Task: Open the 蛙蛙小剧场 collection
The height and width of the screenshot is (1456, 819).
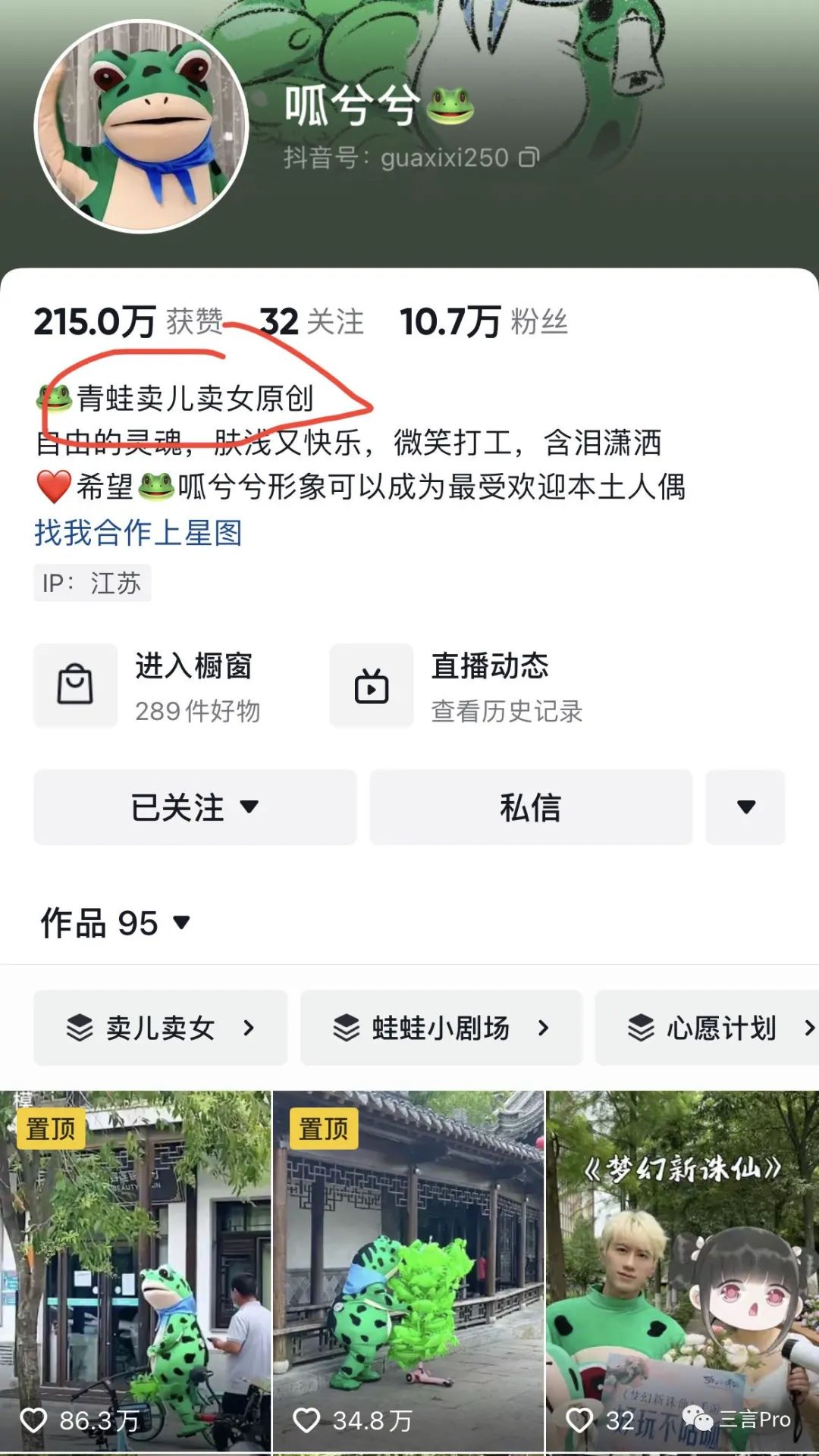Action: click(x=441, y=1028)
